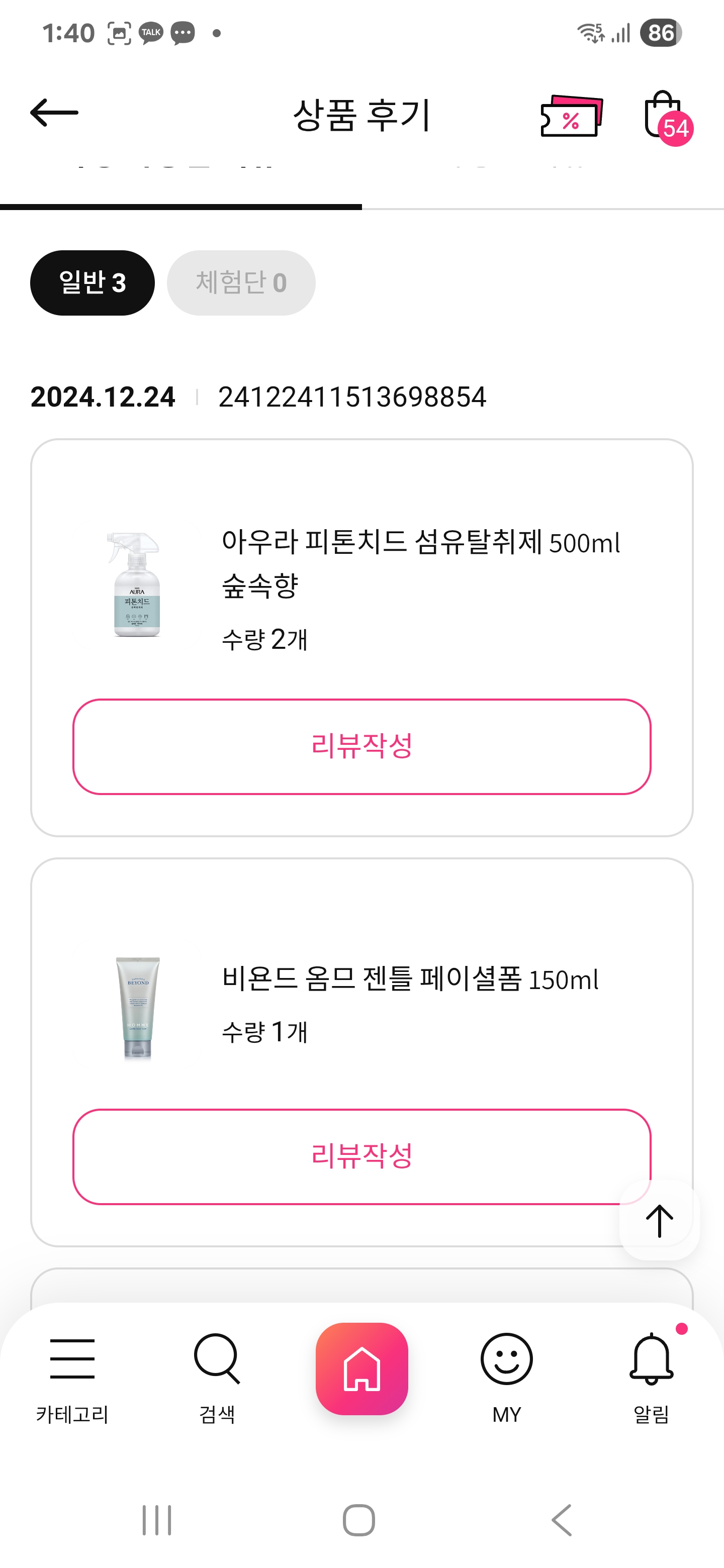The width and height of the screenshot is (724, 1568).
Task: Open the 비욘드 옴므 젠틀 페이셜폼 product image
Action: click(x=137, y=1008)
